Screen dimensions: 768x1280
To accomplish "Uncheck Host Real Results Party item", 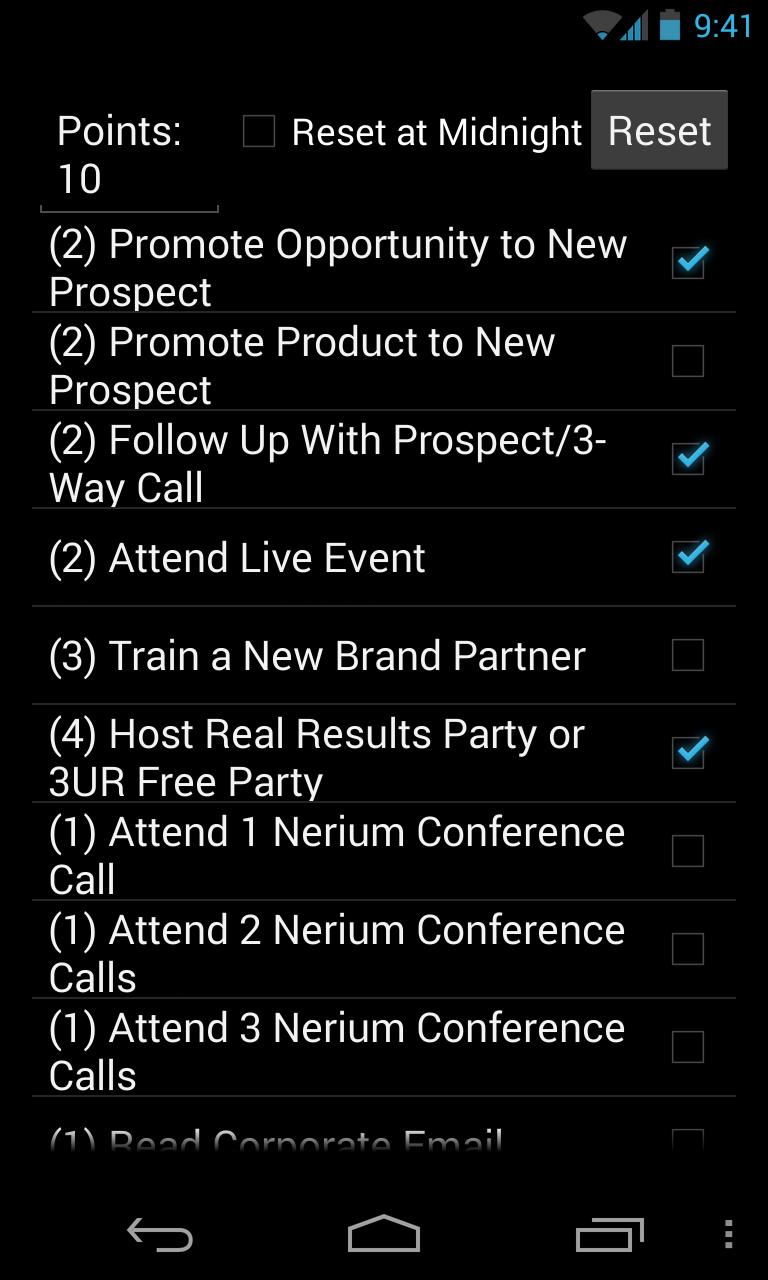I will pyautogui.click(x=688, y=752).
